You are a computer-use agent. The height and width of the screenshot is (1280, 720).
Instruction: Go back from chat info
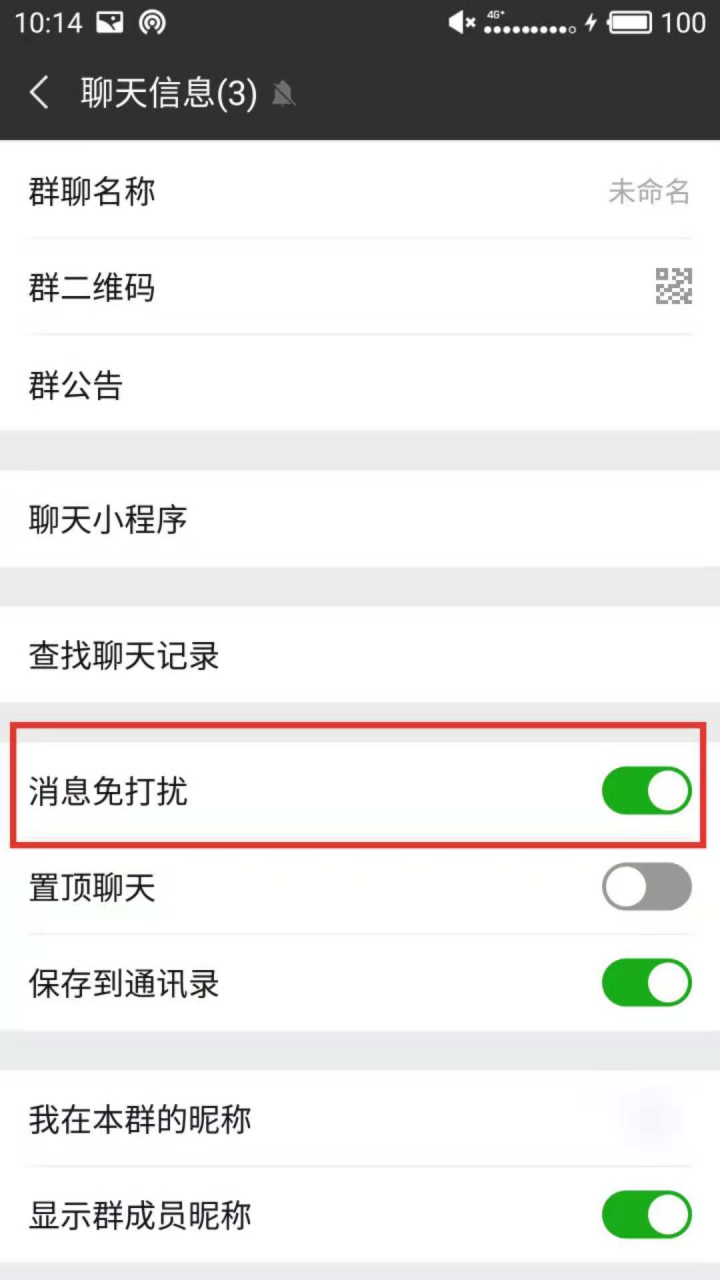coord(40,94)
